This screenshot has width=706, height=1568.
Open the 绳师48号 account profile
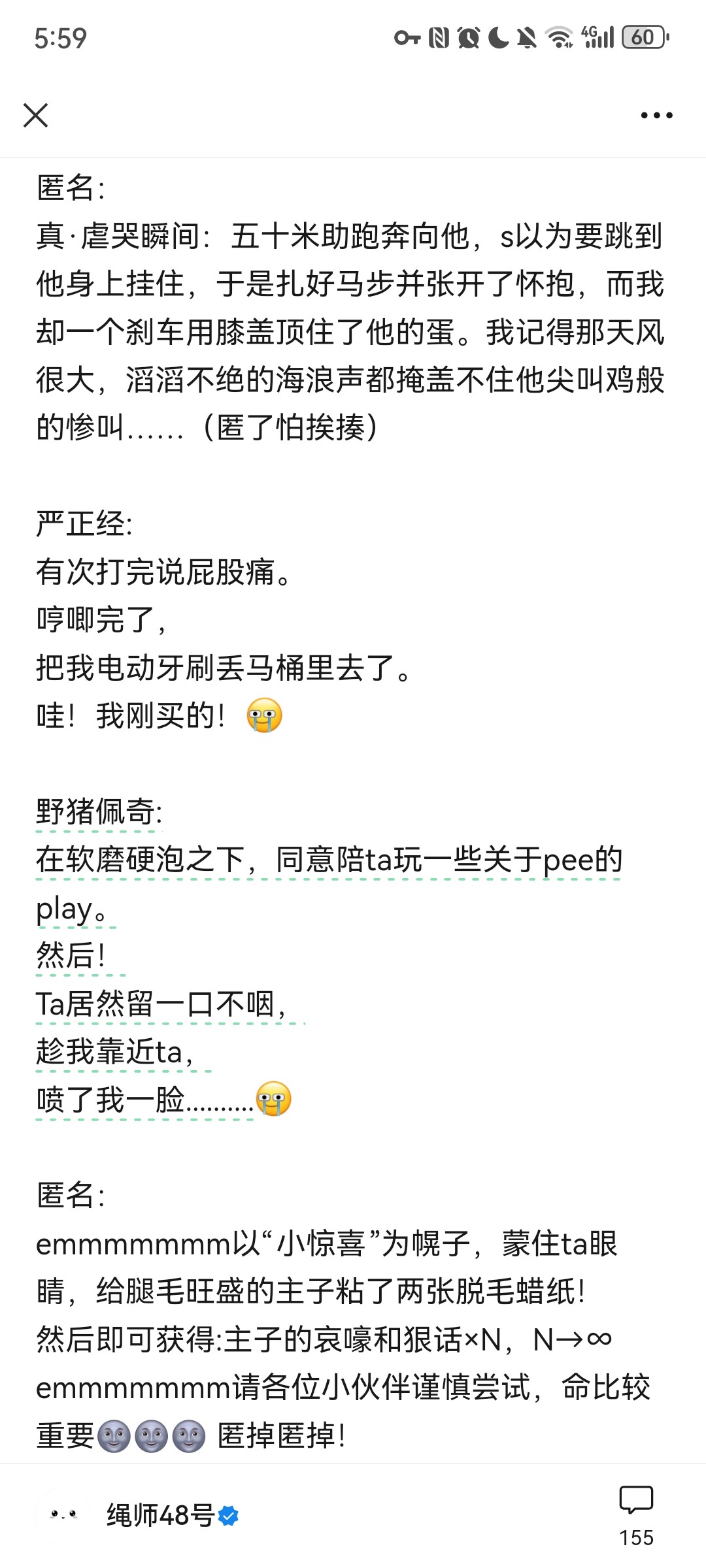pyautogui.click(x=161, y=1514)
